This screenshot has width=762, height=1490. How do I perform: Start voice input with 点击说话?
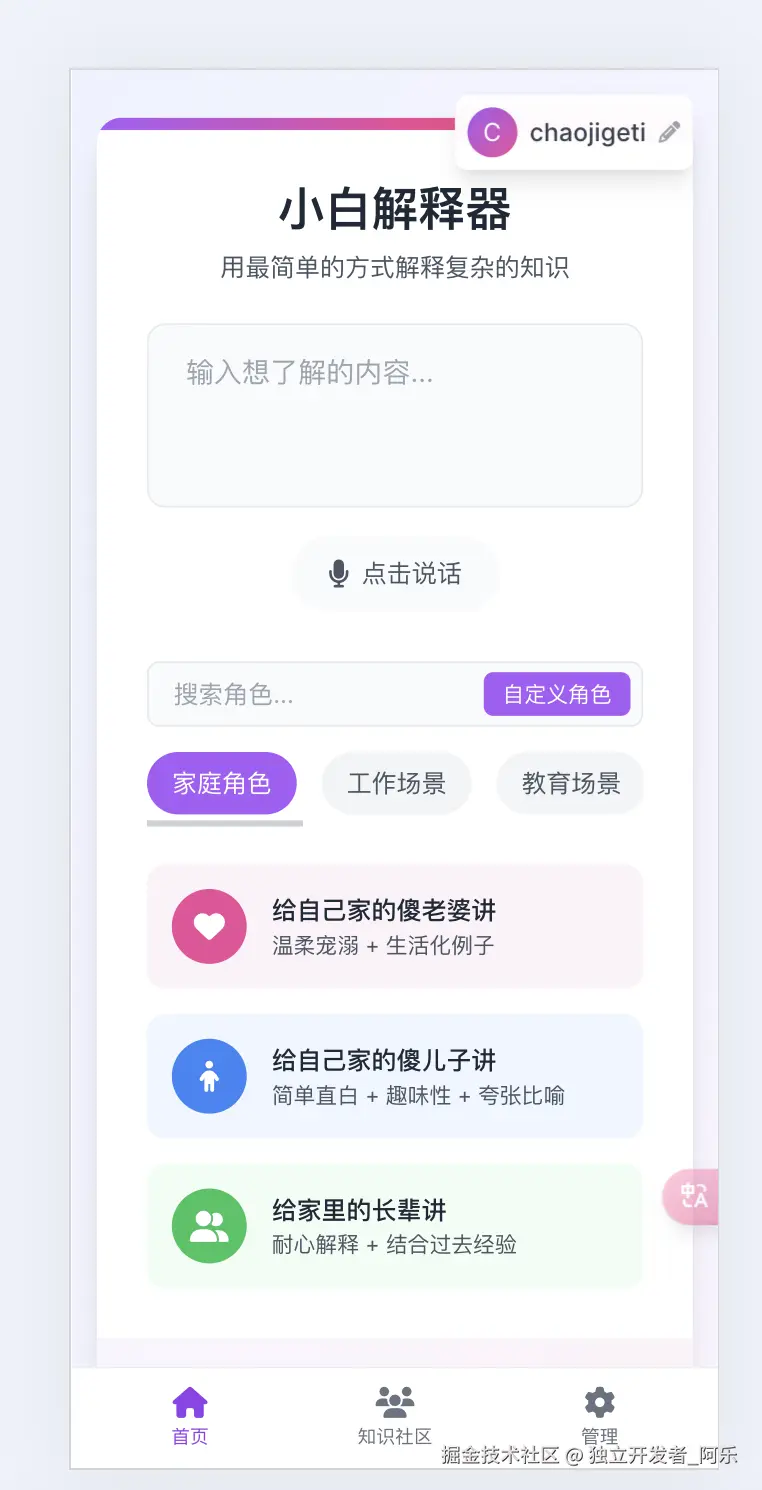click(x=395, y=574)
